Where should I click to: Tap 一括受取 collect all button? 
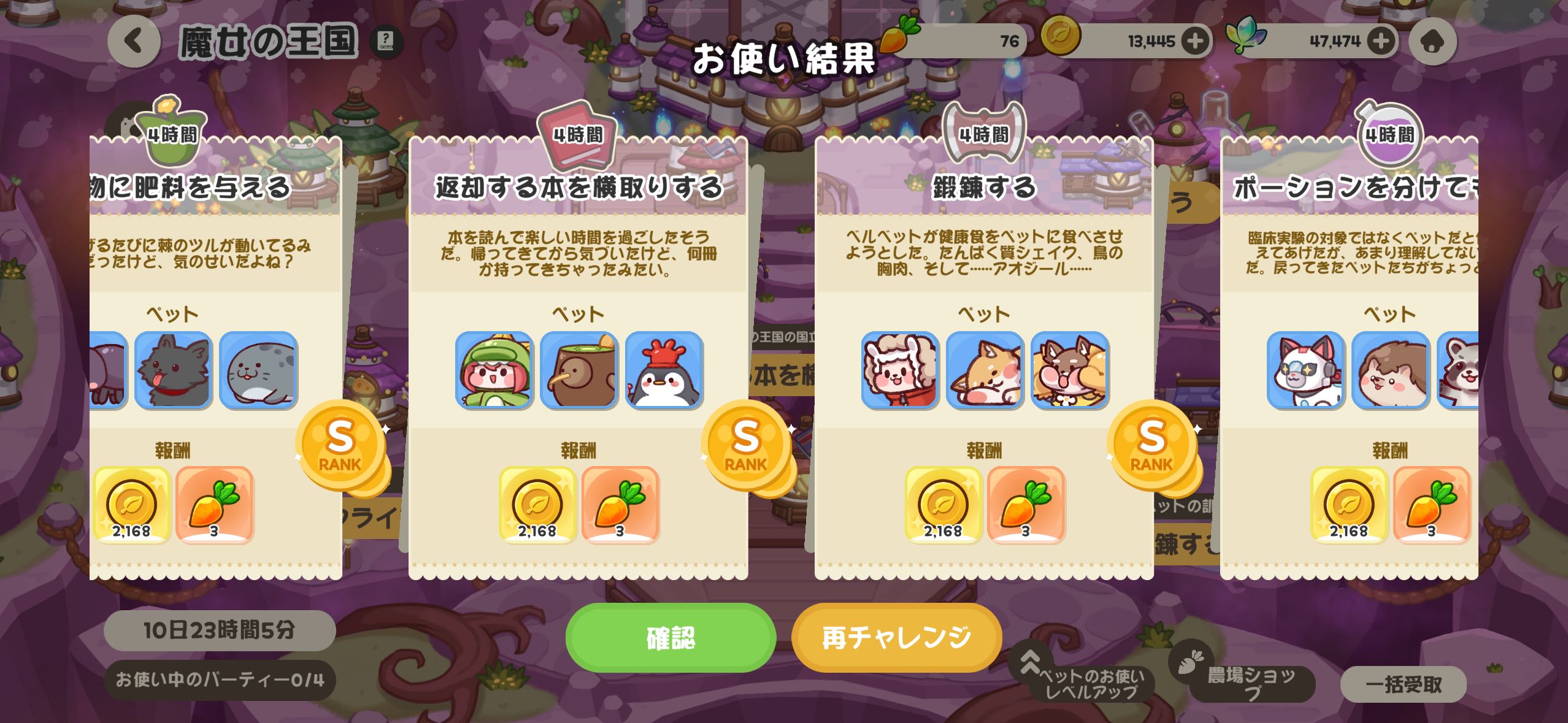coord(1404,684)
